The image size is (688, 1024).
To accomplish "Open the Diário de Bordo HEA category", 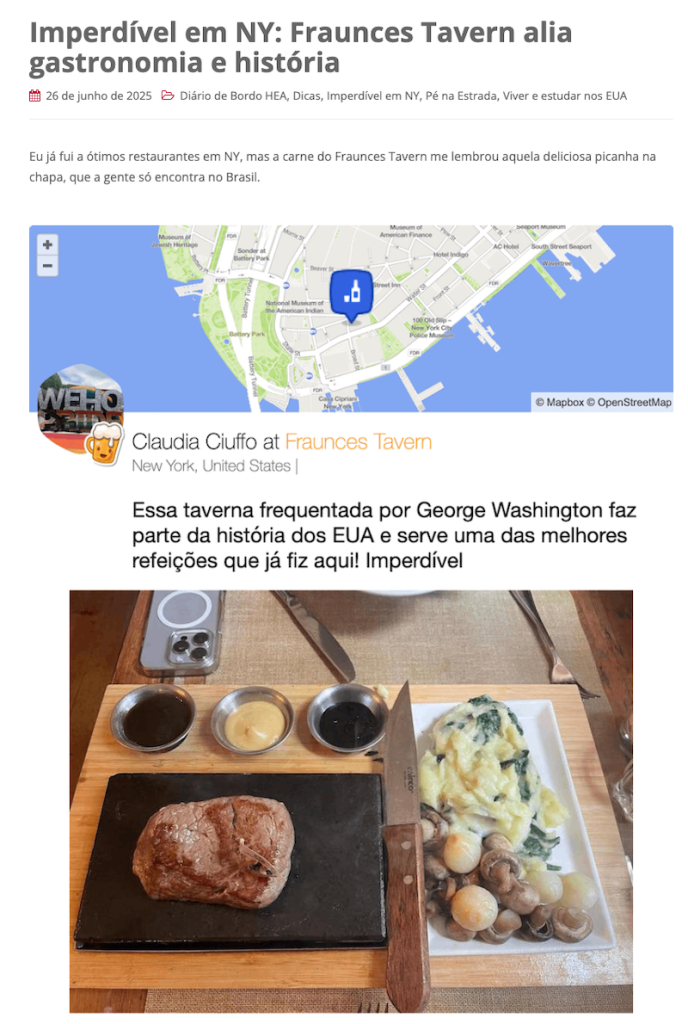I will [233, 96].
